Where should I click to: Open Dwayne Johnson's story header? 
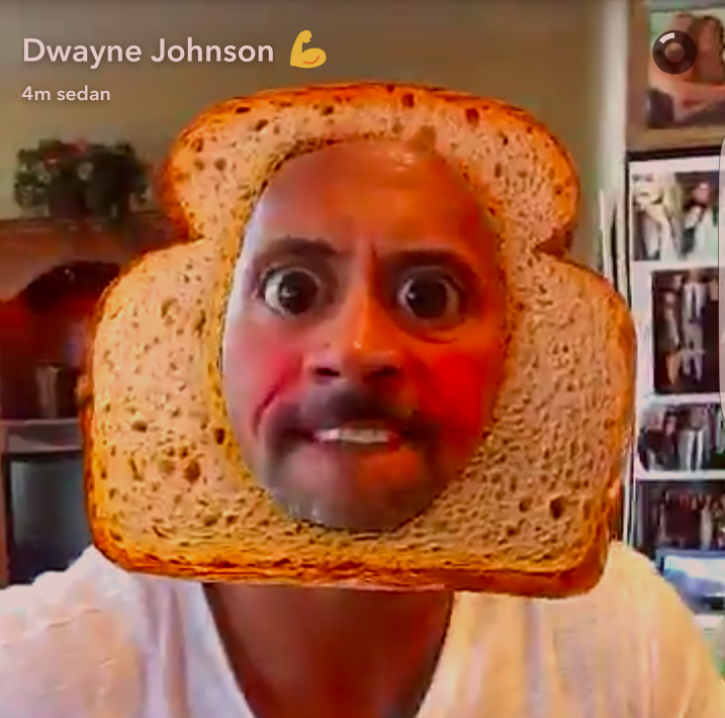point(148,52)
